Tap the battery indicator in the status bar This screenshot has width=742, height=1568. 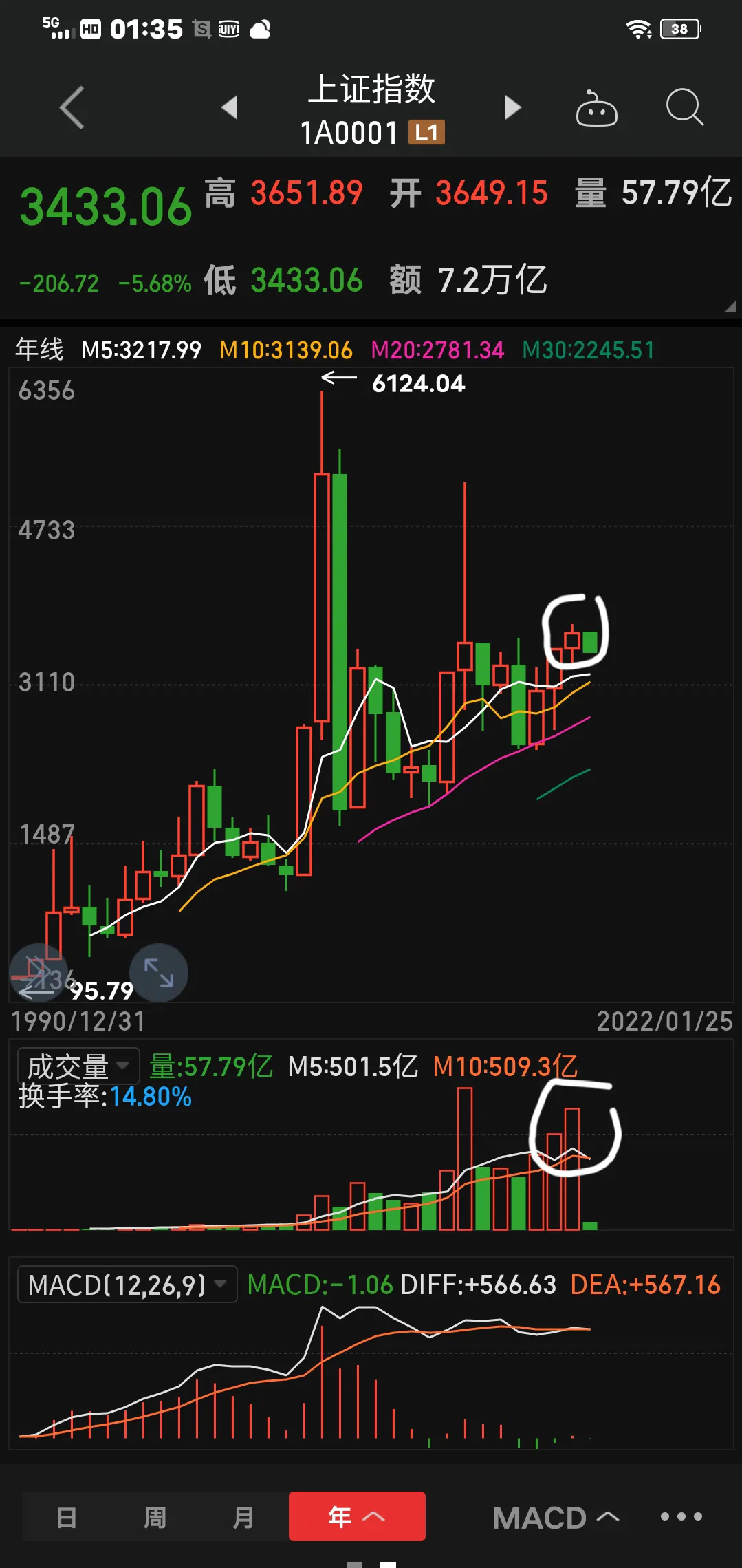click(x=679, y=28)
